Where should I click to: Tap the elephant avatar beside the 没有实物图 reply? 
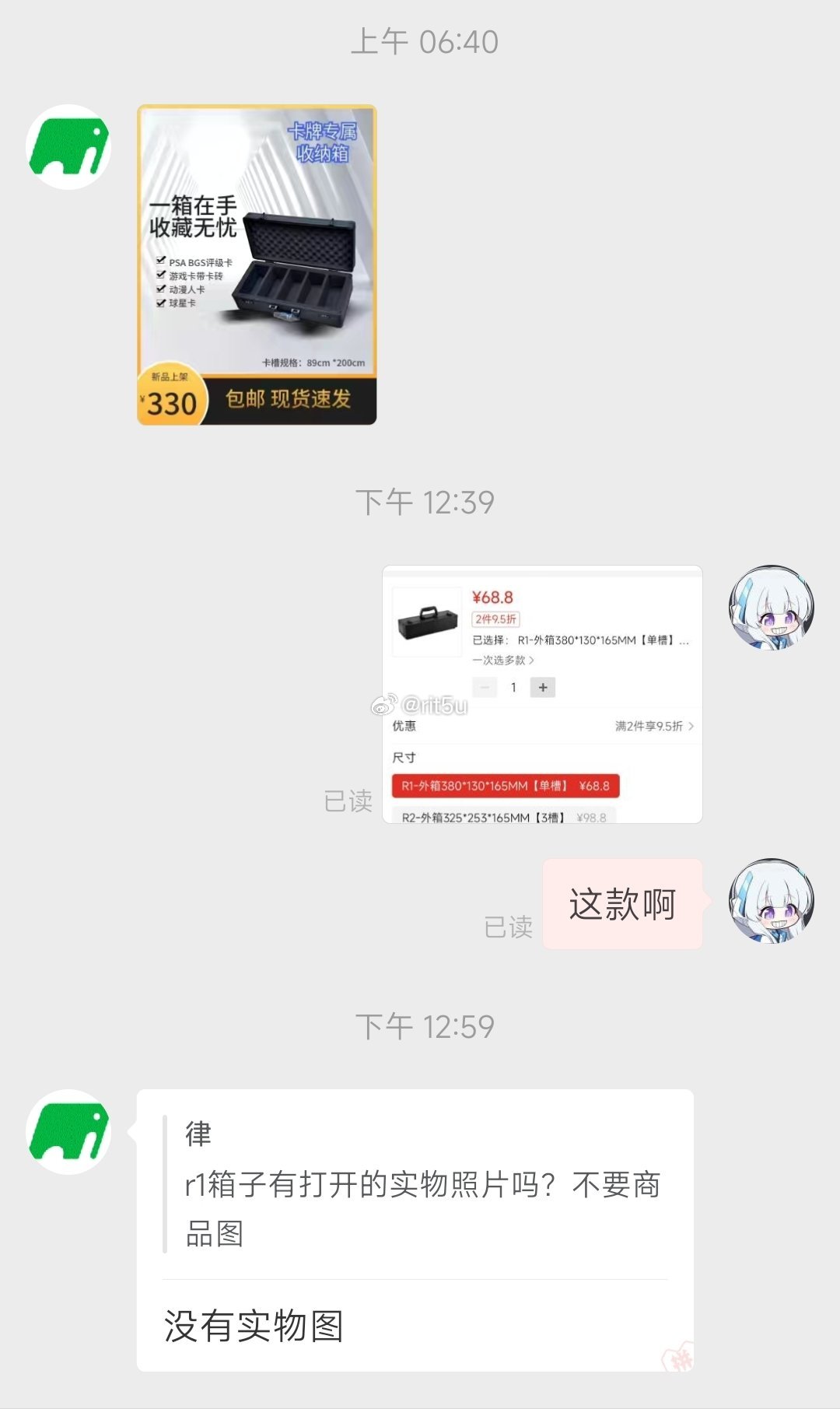(68, 1132)
